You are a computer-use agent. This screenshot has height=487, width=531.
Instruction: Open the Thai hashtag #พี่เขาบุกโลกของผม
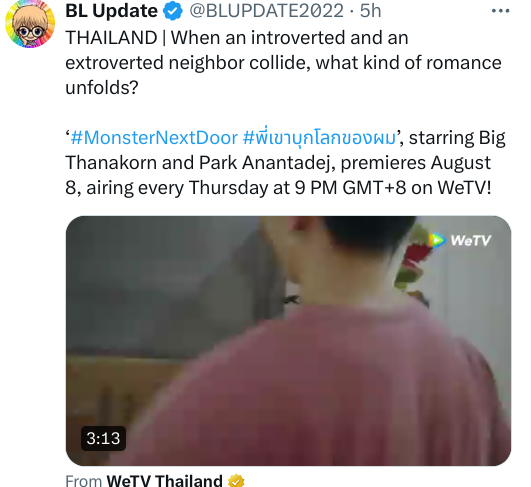[319, 138]
